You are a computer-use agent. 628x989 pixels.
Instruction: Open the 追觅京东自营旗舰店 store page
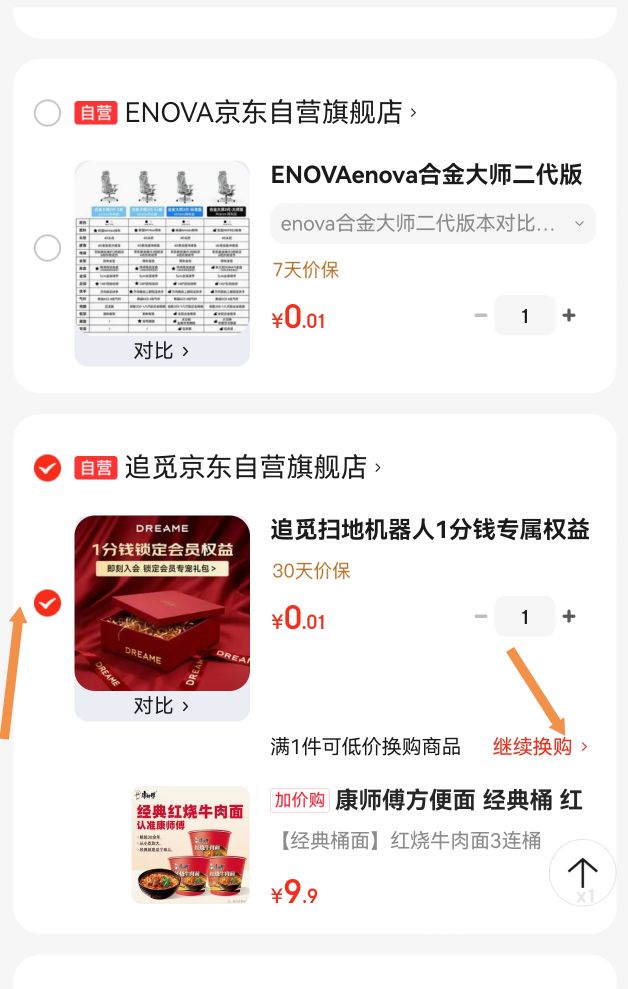[253, 467]
